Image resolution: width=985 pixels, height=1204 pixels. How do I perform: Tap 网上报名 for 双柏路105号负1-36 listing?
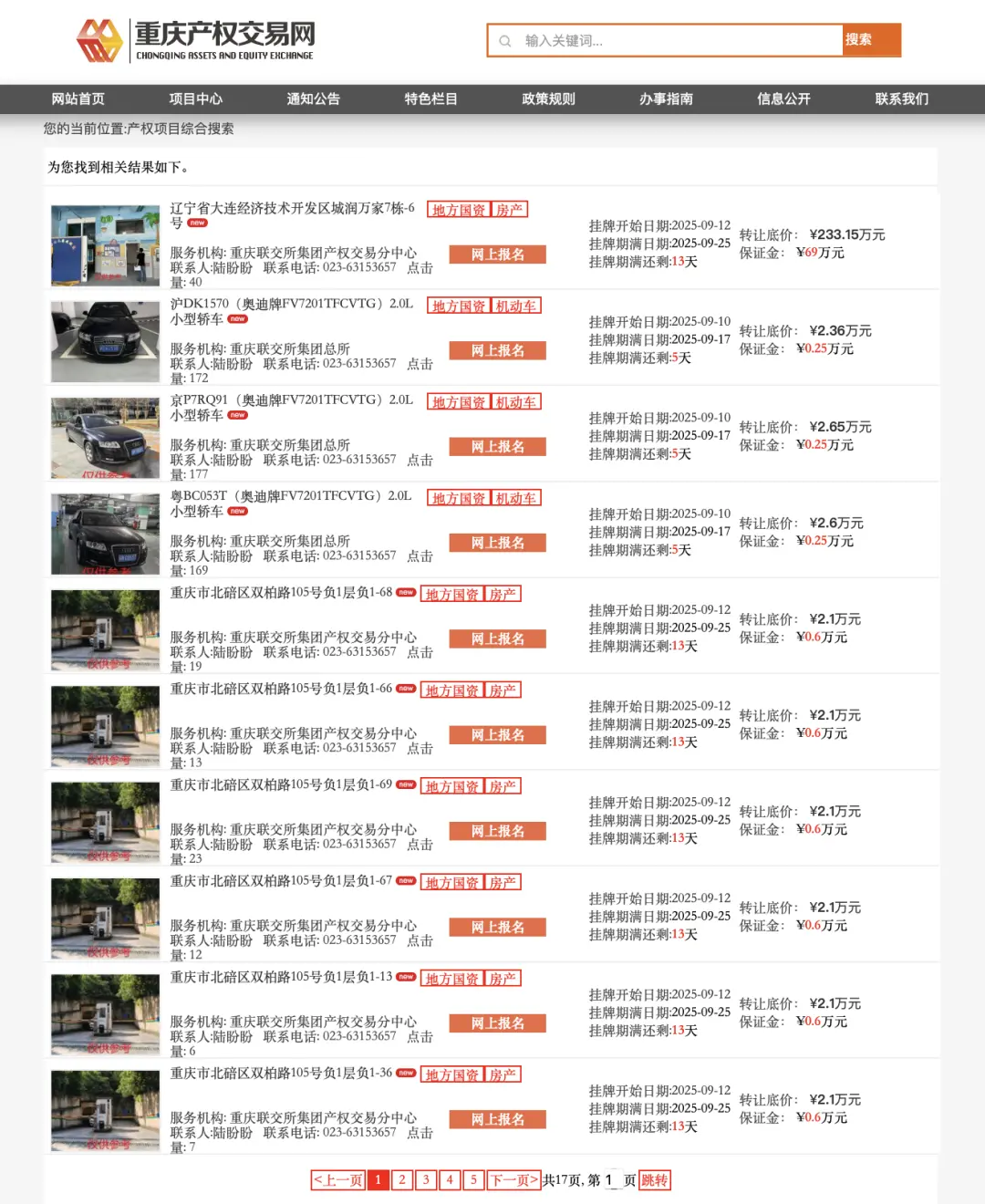(497, 1119)
